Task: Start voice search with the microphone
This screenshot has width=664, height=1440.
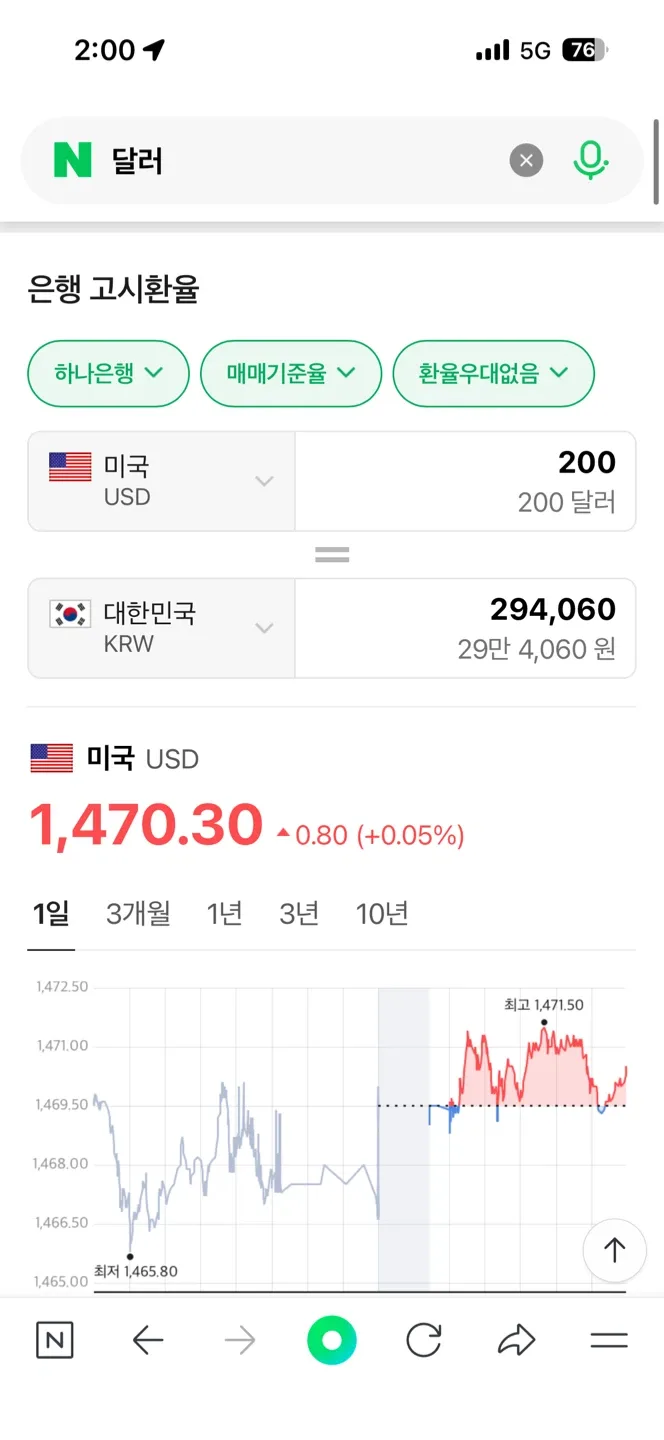Action: pyautogui.click(x=590, y=161)
